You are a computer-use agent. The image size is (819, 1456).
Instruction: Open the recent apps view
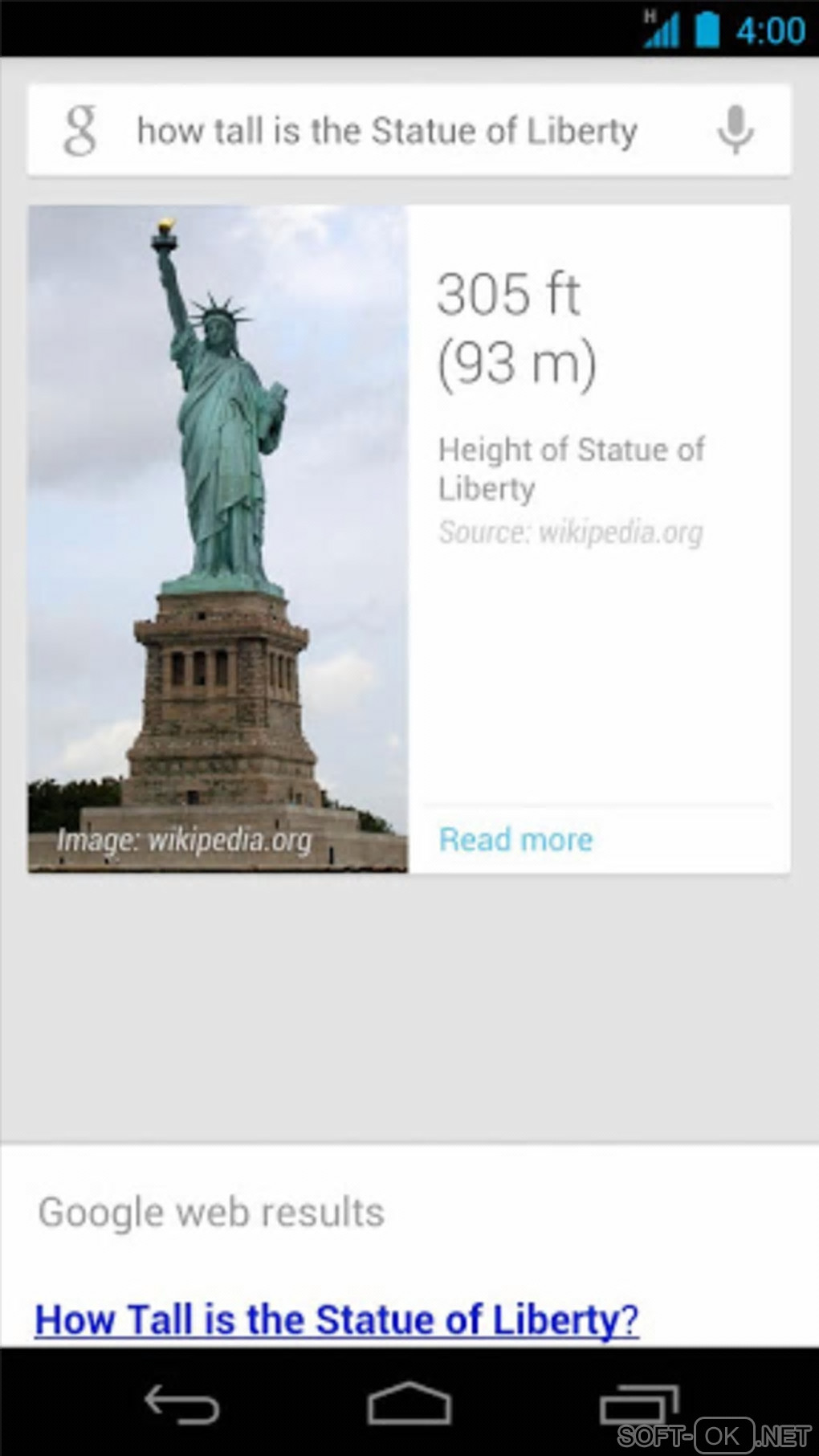pos(638,1405)
